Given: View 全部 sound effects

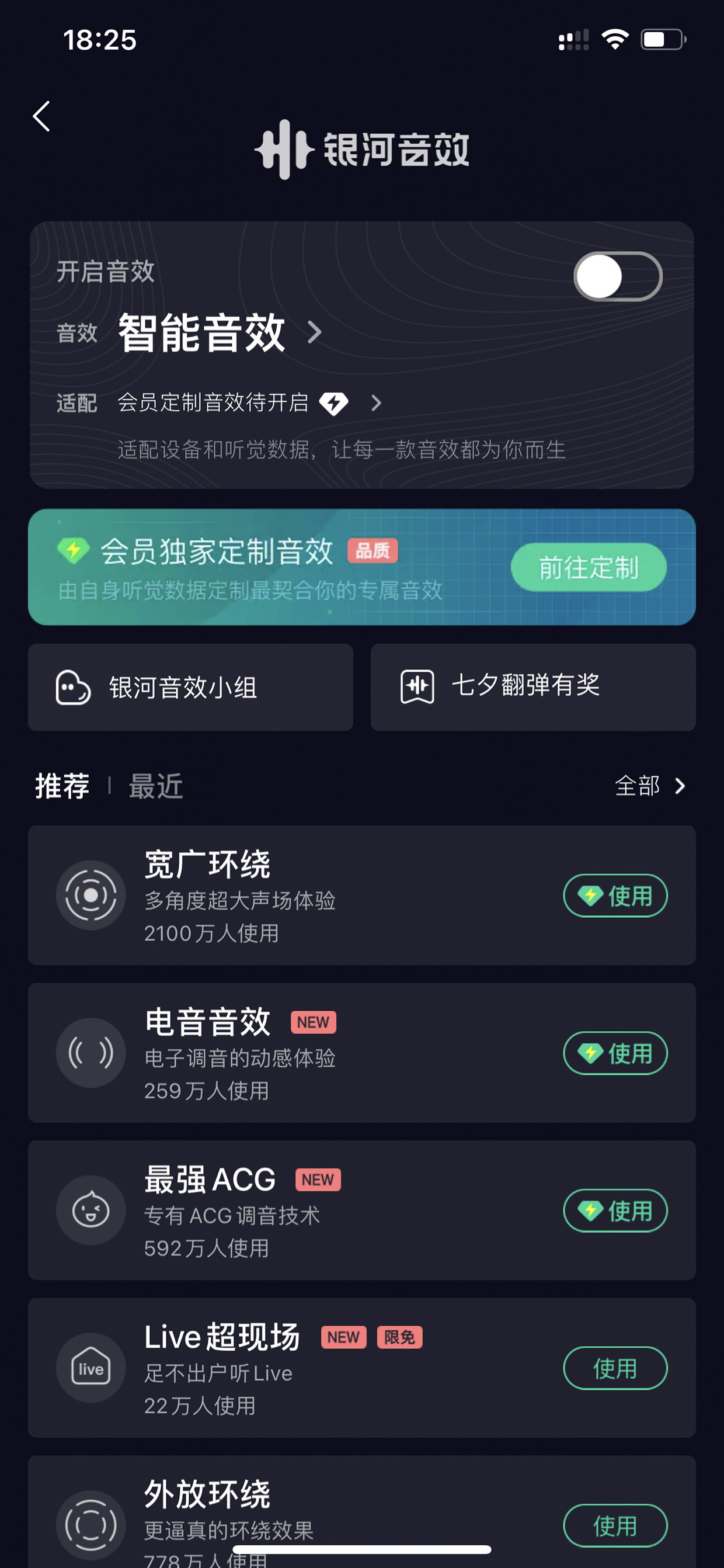Looking at the screenshot, I should tap(650, 786).
